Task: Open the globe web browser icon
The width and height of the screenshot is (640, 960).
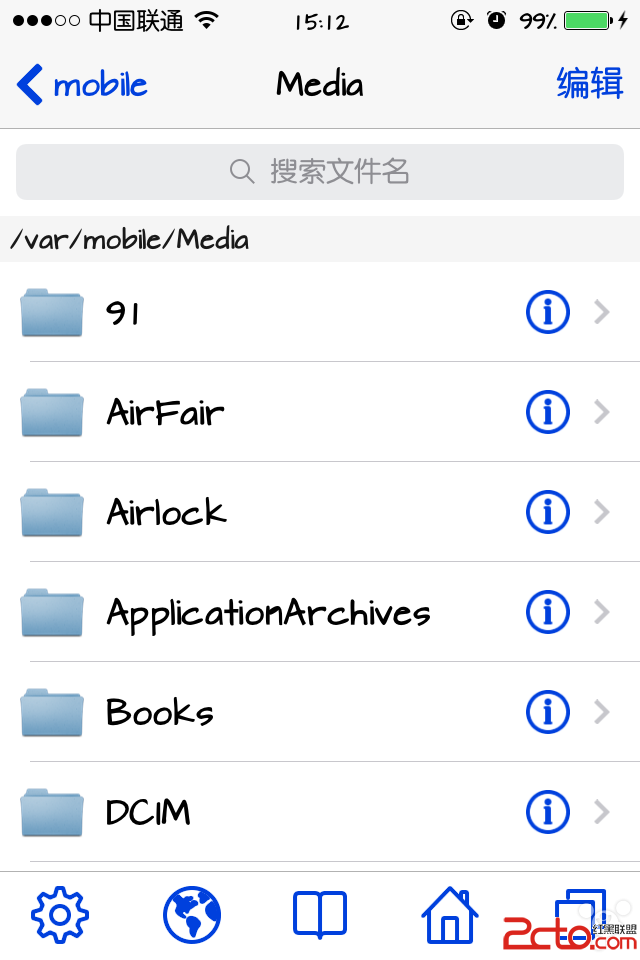Action: 191,915
